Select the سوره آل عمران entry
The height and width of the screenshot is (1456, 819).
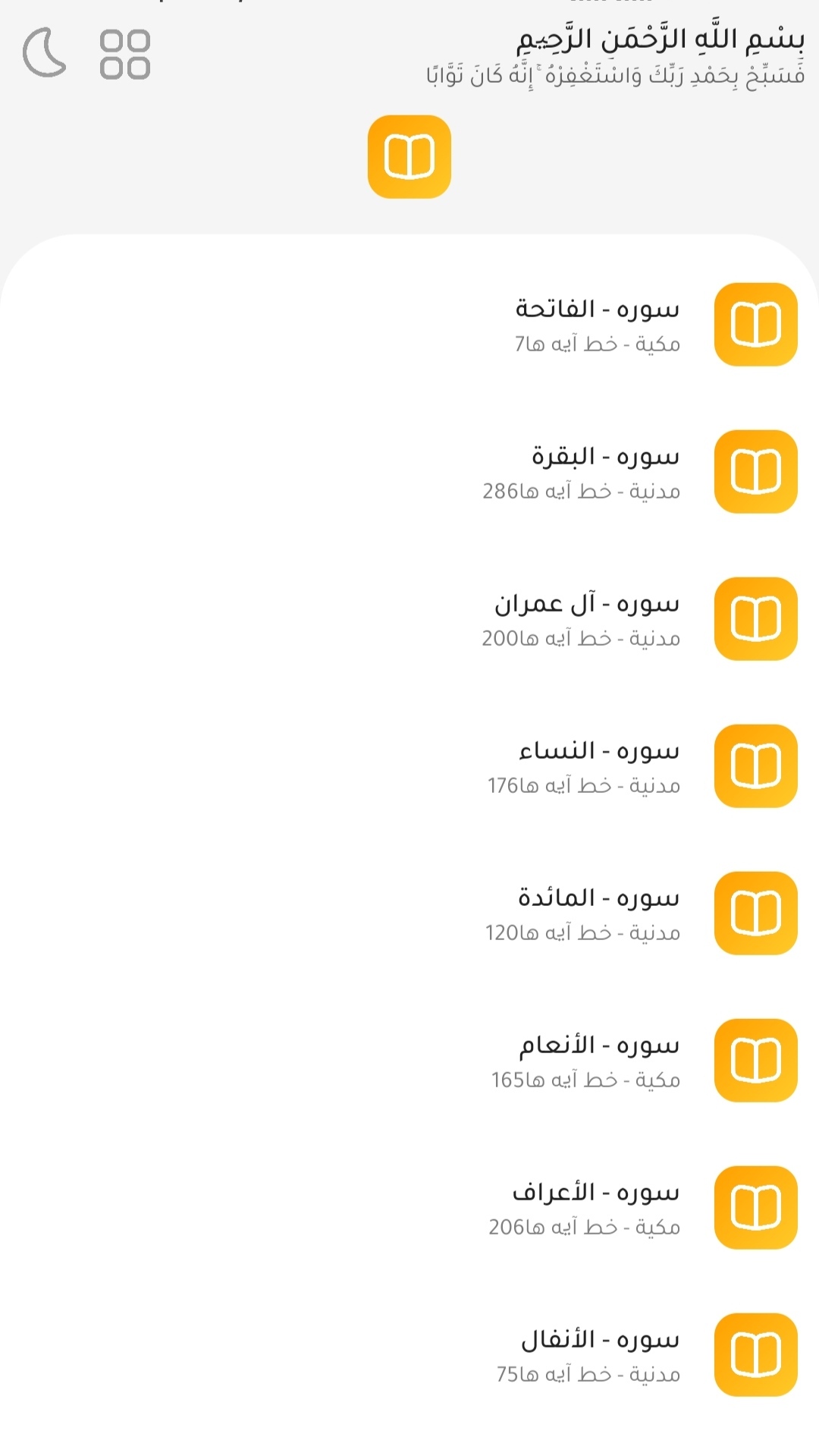click(584, 602)
